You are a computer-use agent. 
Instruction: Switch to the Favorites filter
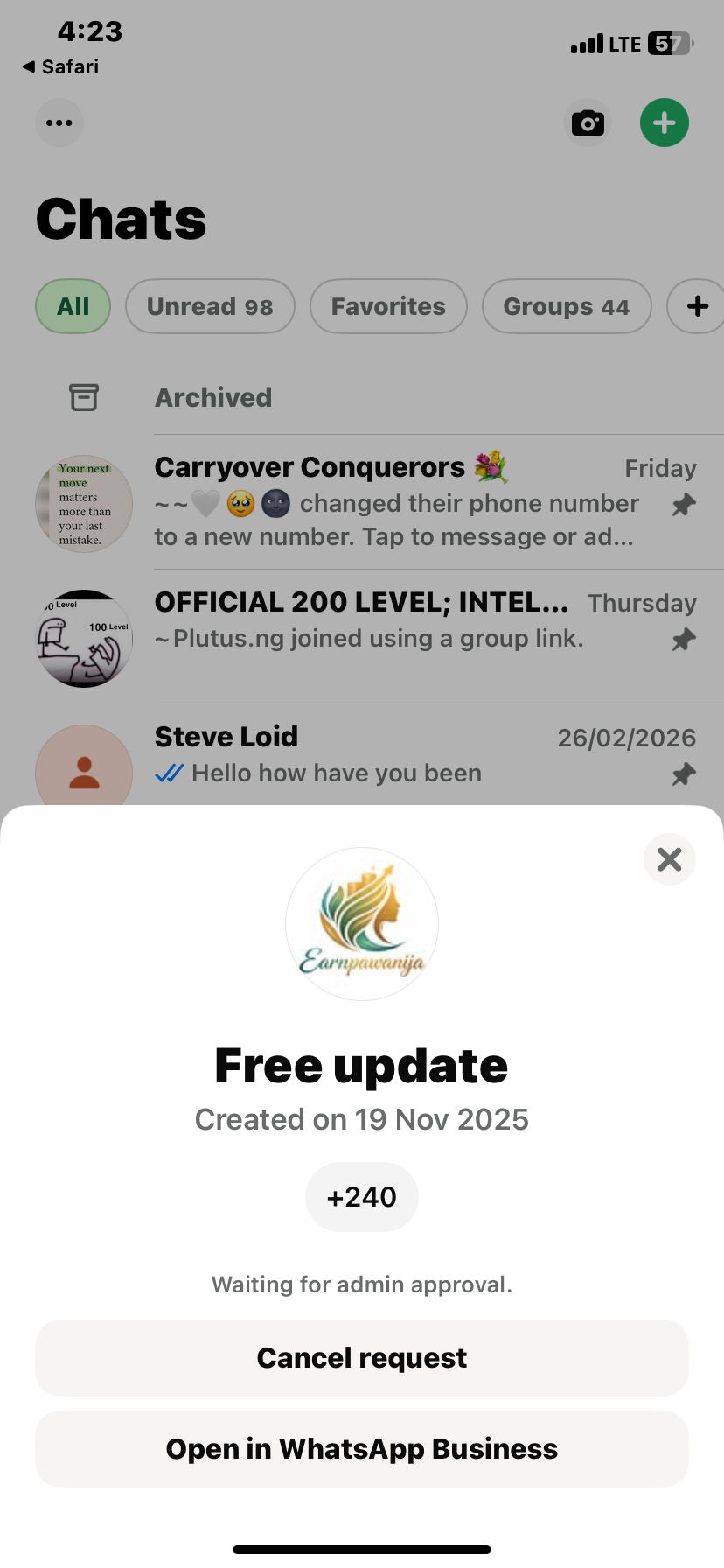[x=388, y=307]
